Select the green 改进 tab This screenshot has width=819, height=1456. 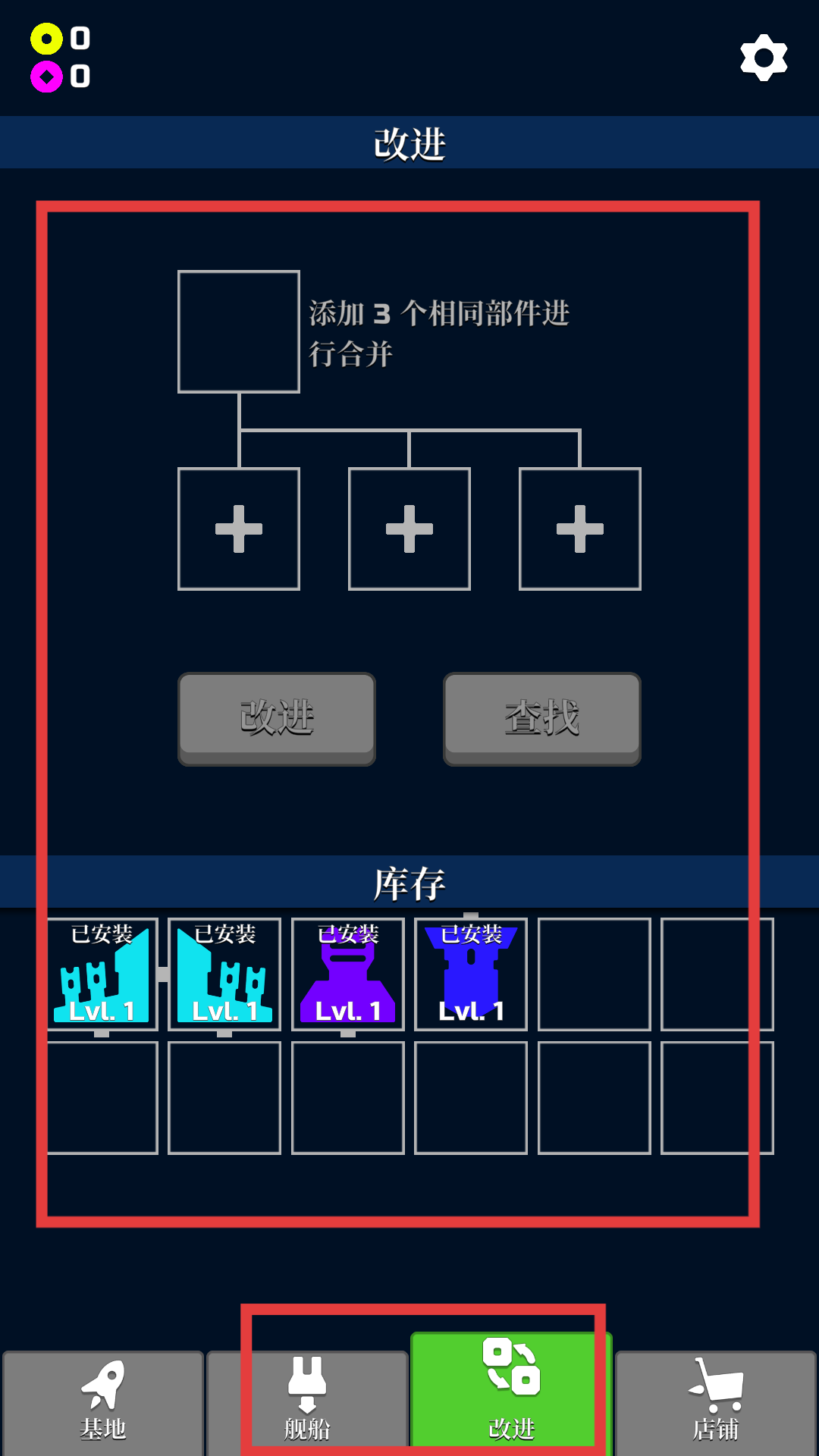coord(511,1395)
